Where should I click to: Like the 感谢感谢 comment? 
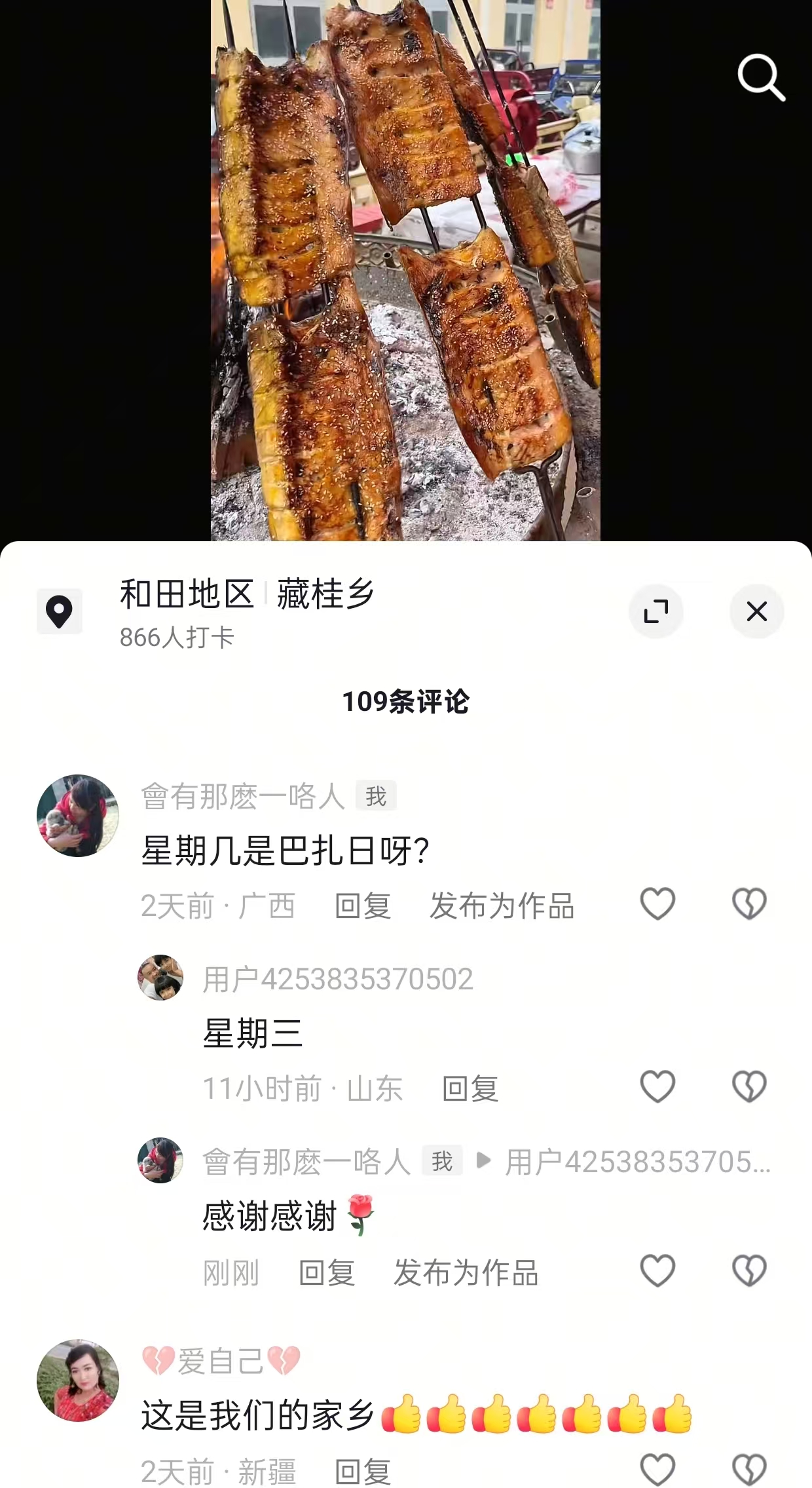[657, 1271]
